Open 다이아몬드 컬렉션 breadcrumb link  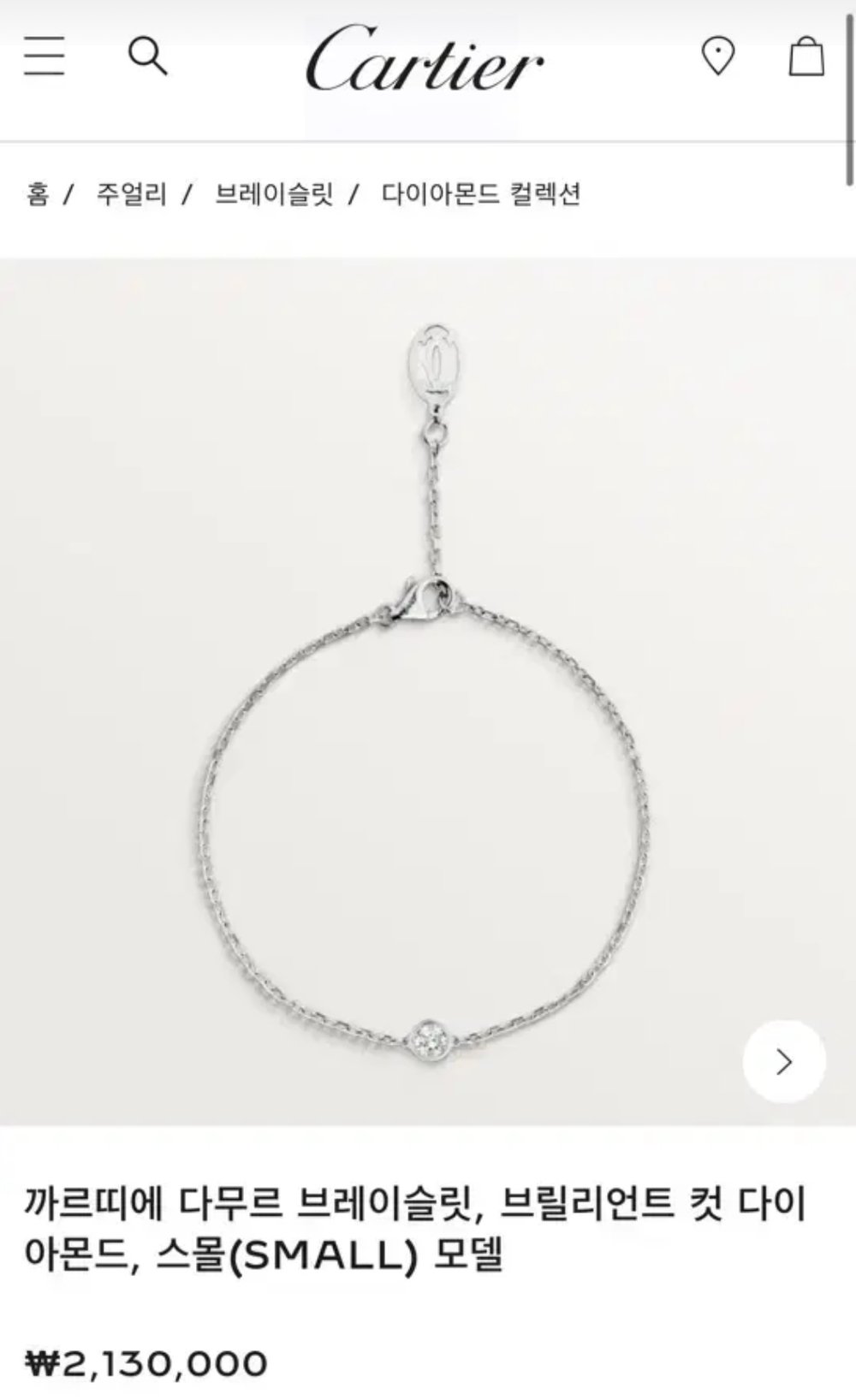pyautogui.click(x=481, y=194)
